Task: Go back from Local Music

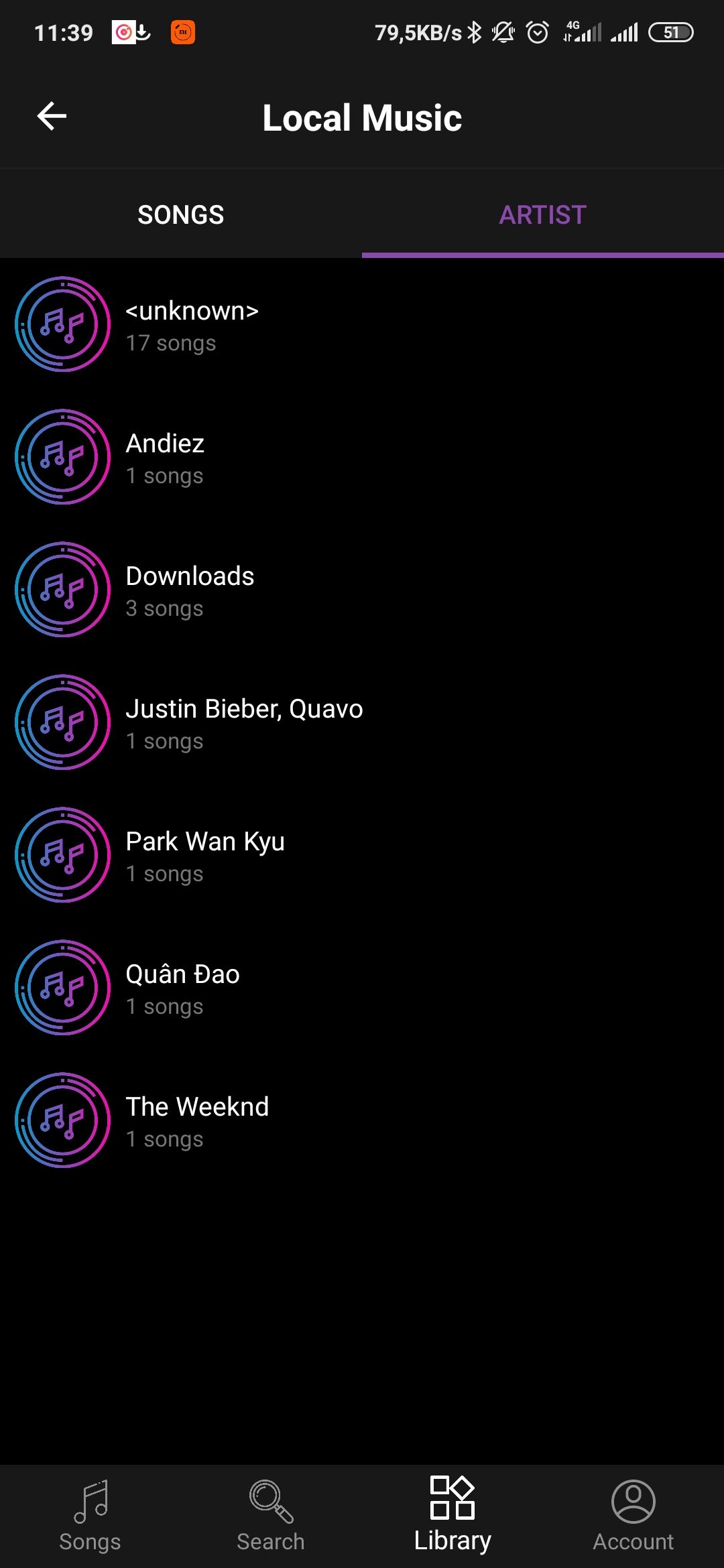Action: [x=52, y=117]
